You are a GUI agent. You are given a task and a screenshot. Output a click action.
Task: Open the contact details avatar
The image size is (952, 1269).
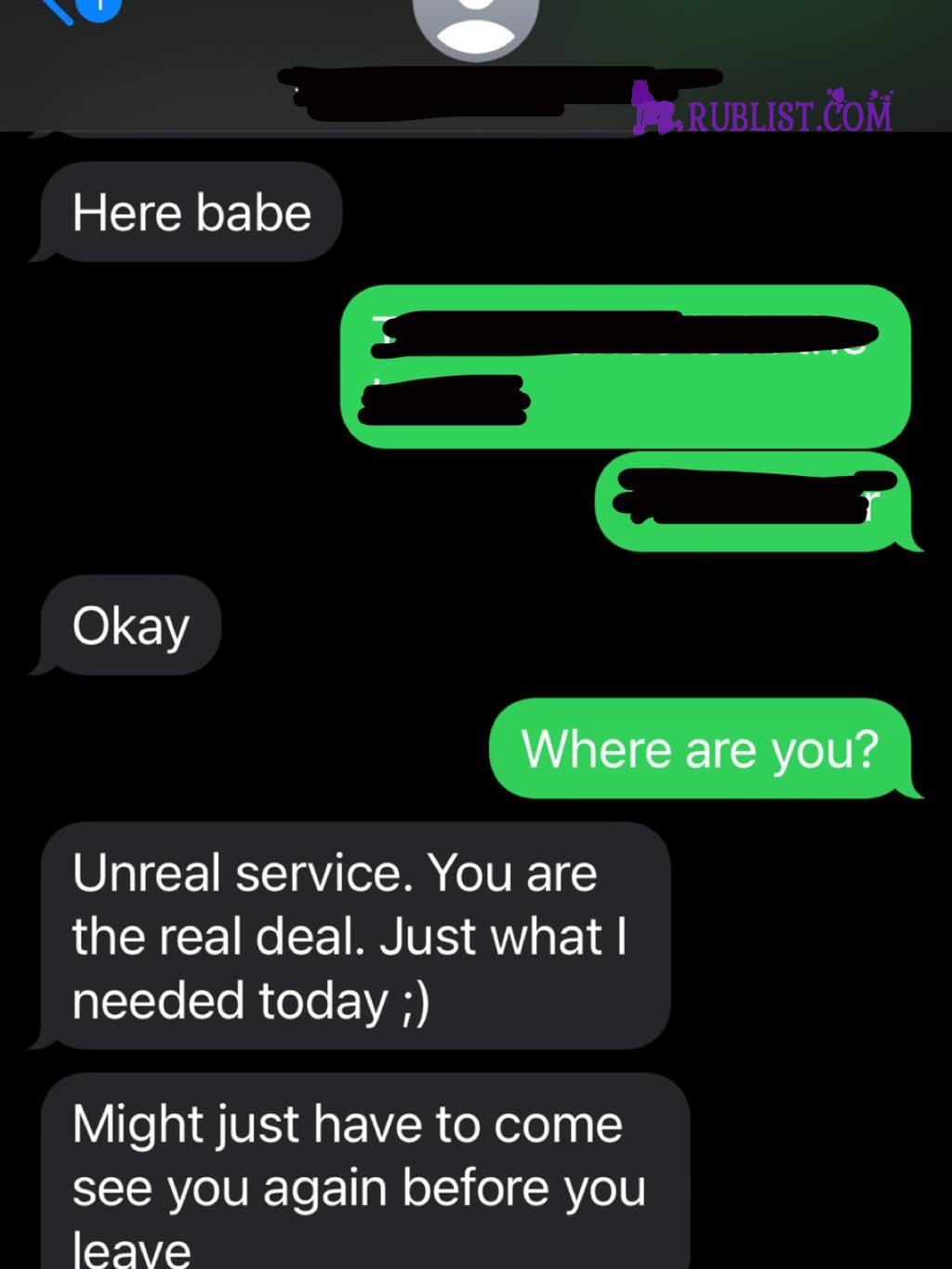pyautogui.click(x=476, y=22)
